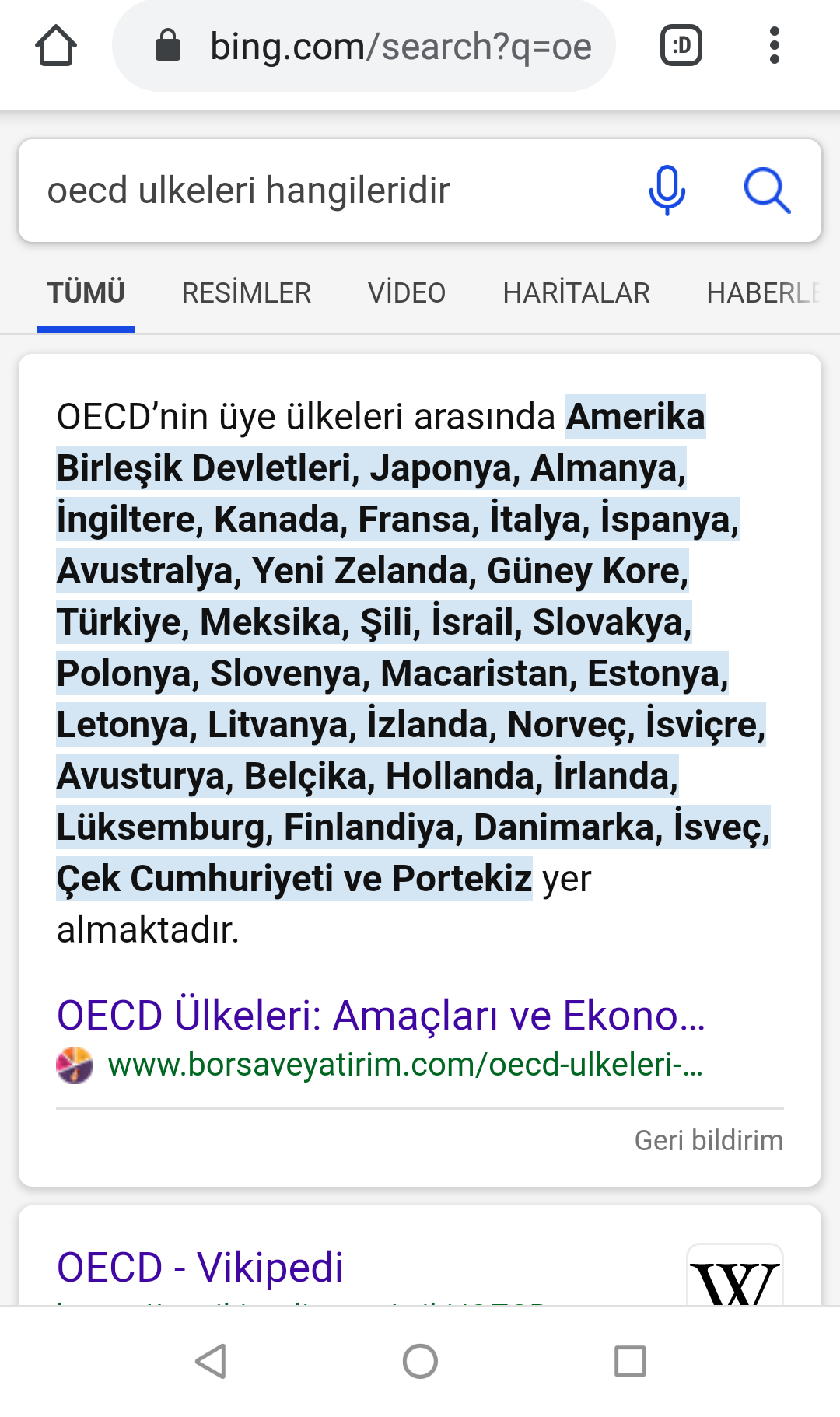Send feedback via Geri bildirim
The image size is (840, 1417).
(708, 1141)
